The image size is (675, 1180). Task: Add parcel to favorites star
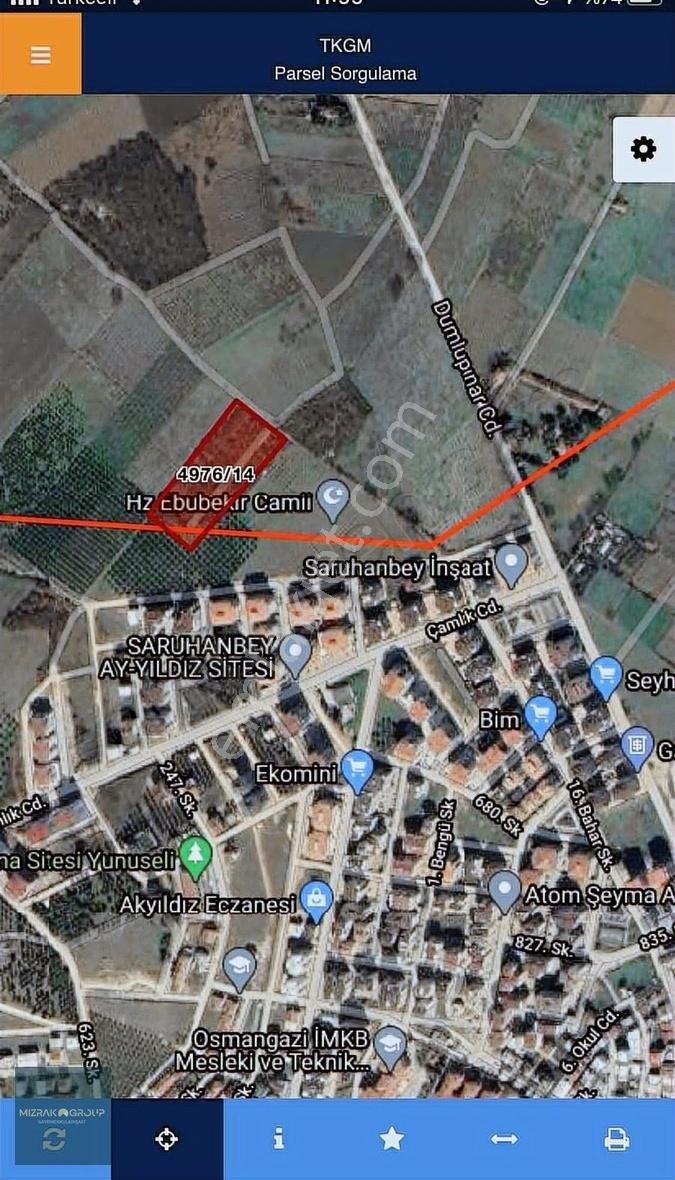pos(392,1139)
